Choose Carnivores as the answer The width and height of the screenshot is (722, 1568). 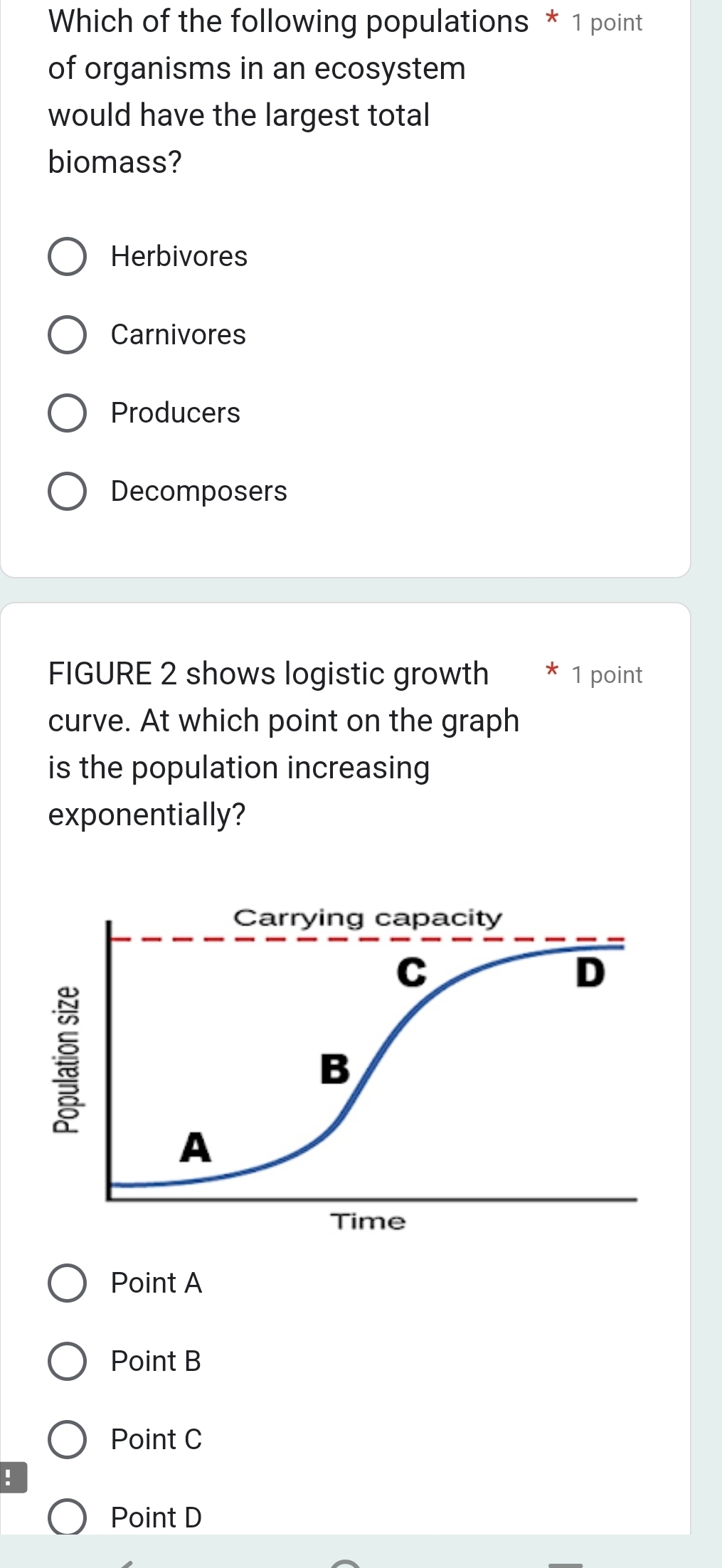tap(68, 335)
